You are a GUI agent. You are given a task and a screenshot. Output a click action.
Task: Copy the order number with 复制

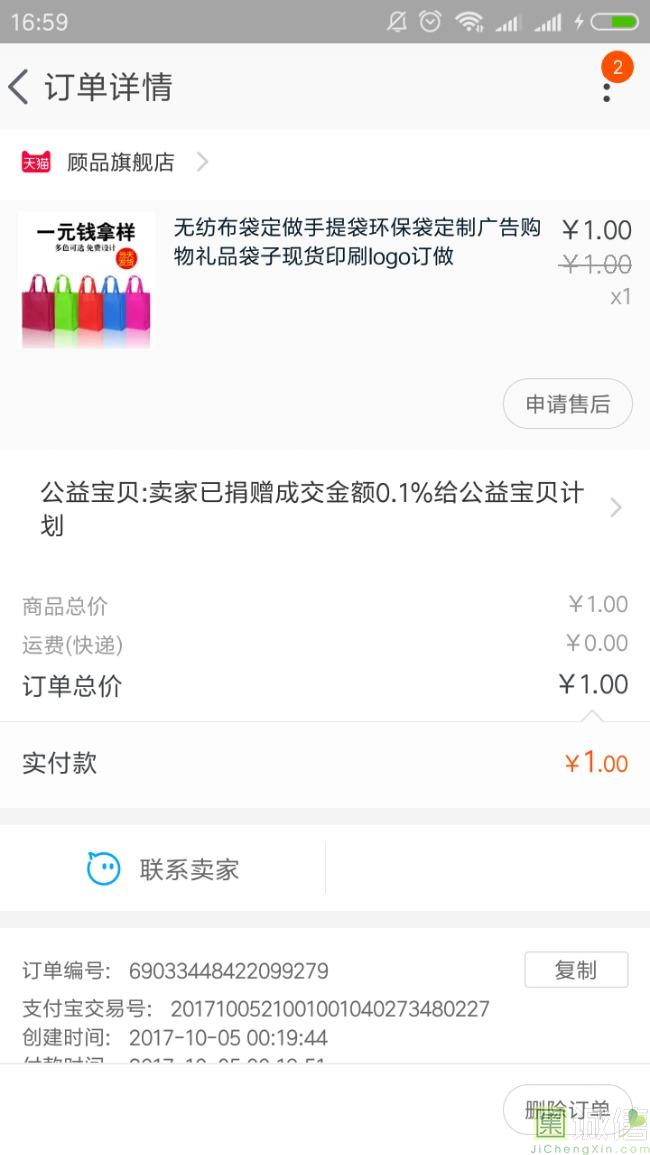(x=576, y=970)
